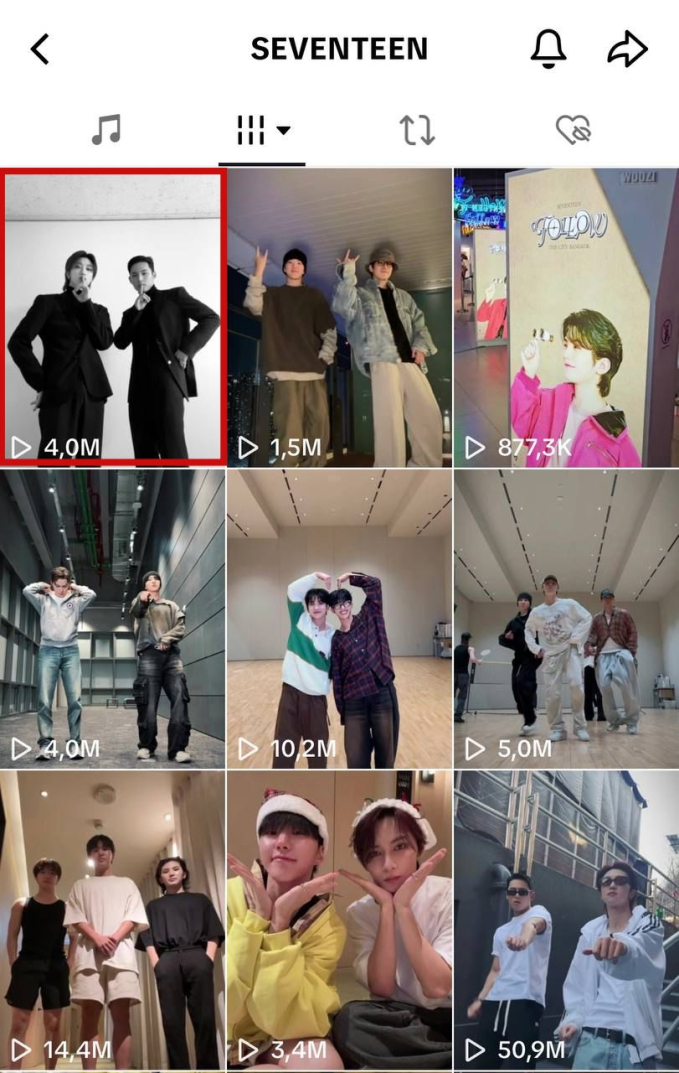Play the video with 1,5M views
The image size is (679, 1073).
339,317
